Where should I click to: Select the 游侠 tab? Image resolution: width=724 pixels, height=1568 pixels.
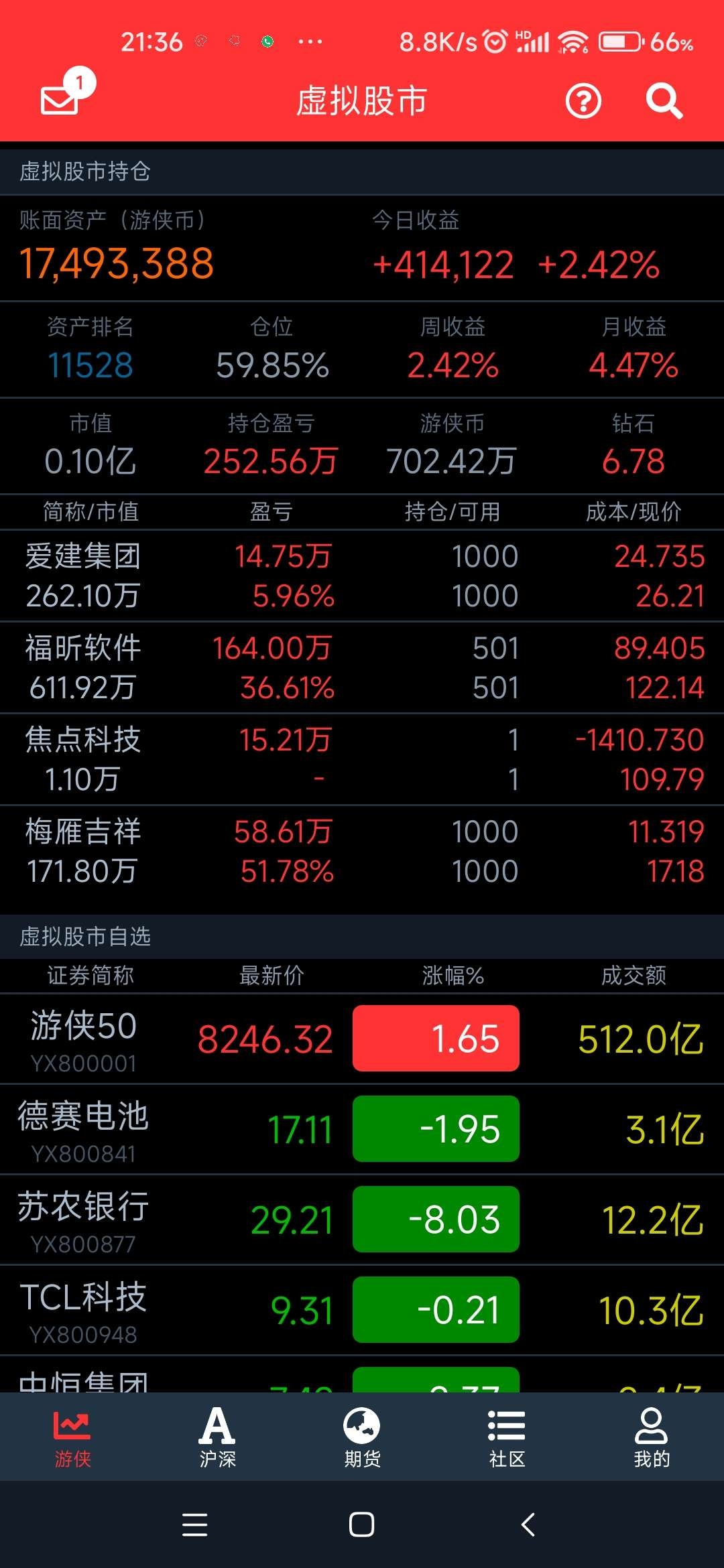pos(72,1437)
